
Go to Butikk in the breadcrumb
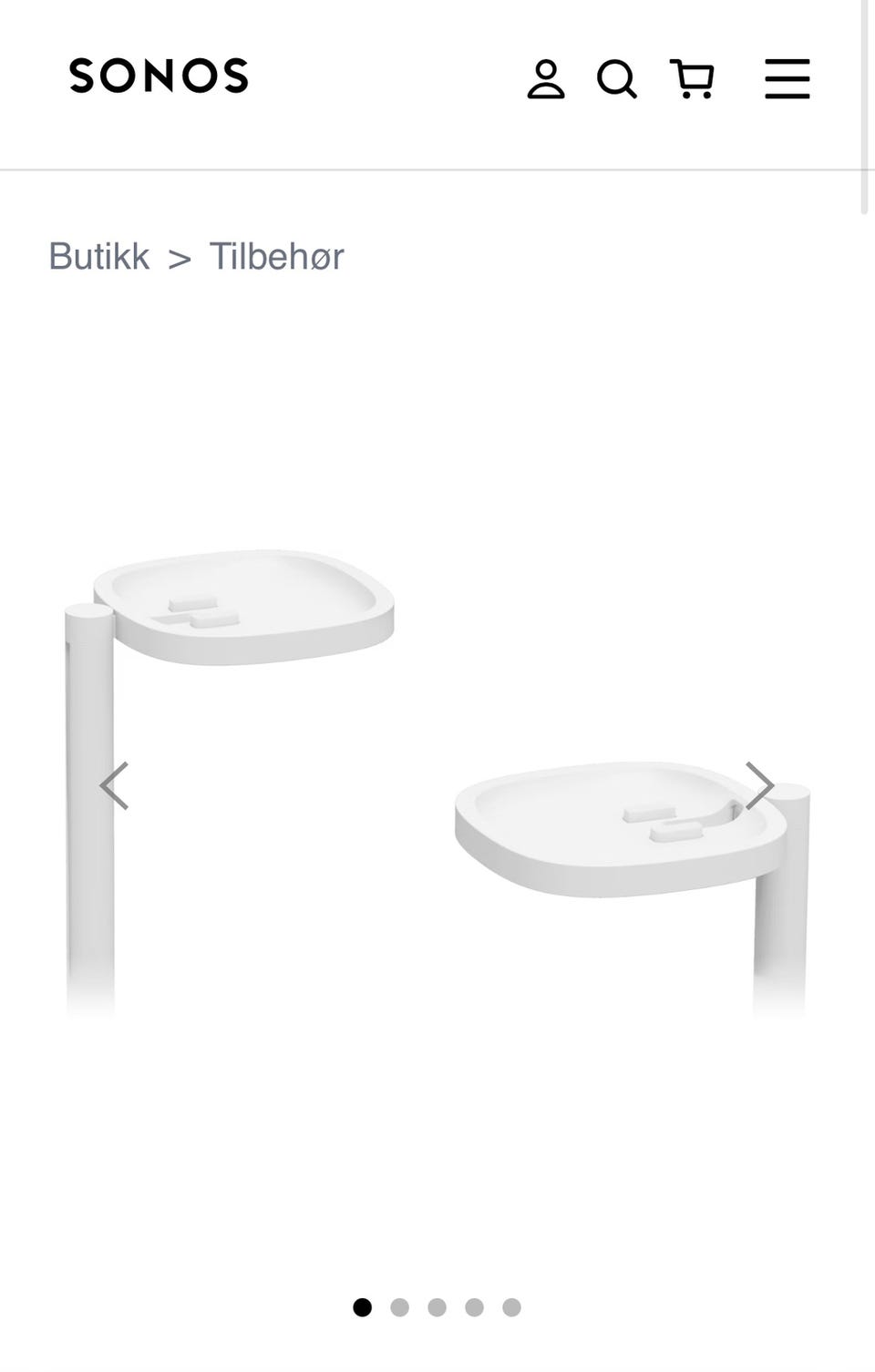tap(99, 256)
